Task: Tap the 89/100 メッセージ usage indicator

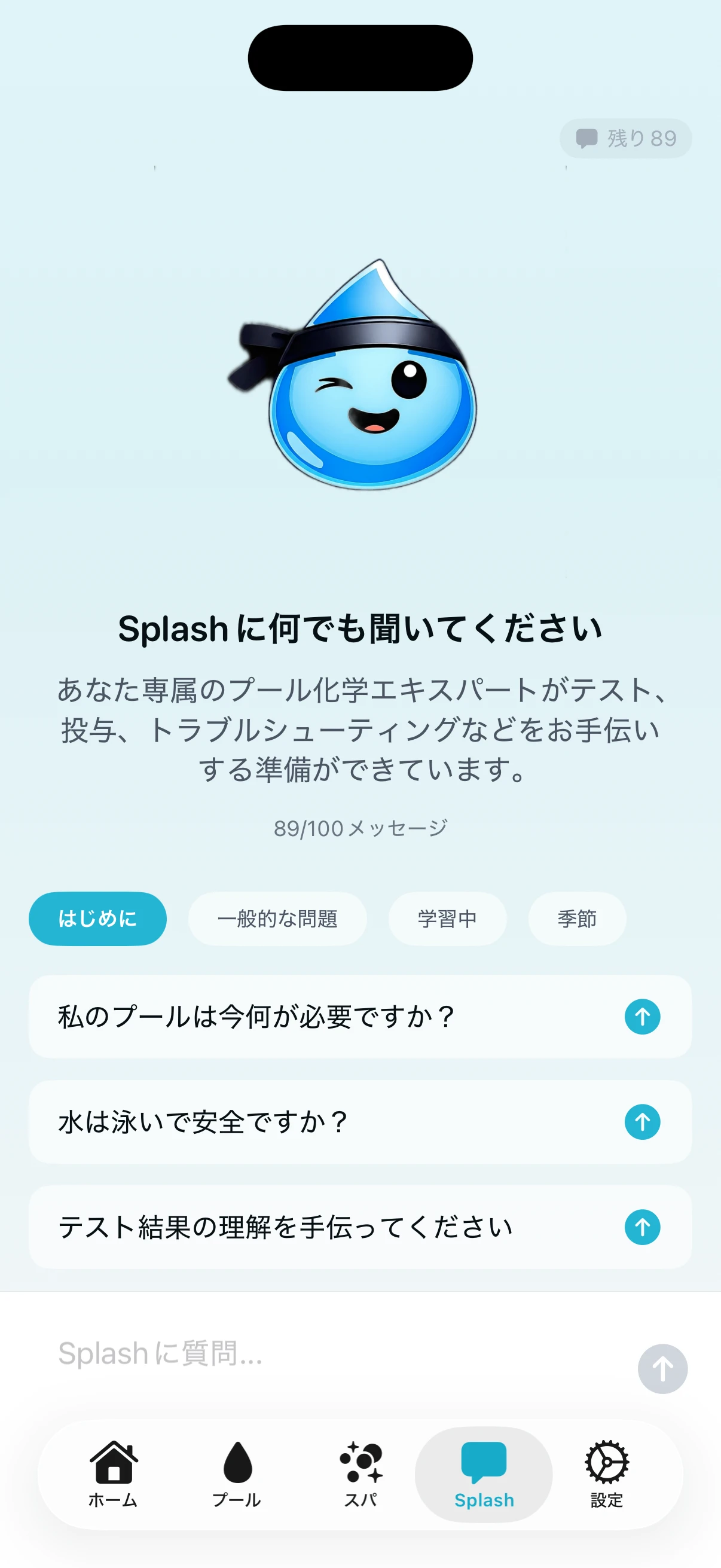Action: pyautogui.click(x=360, y=827)
